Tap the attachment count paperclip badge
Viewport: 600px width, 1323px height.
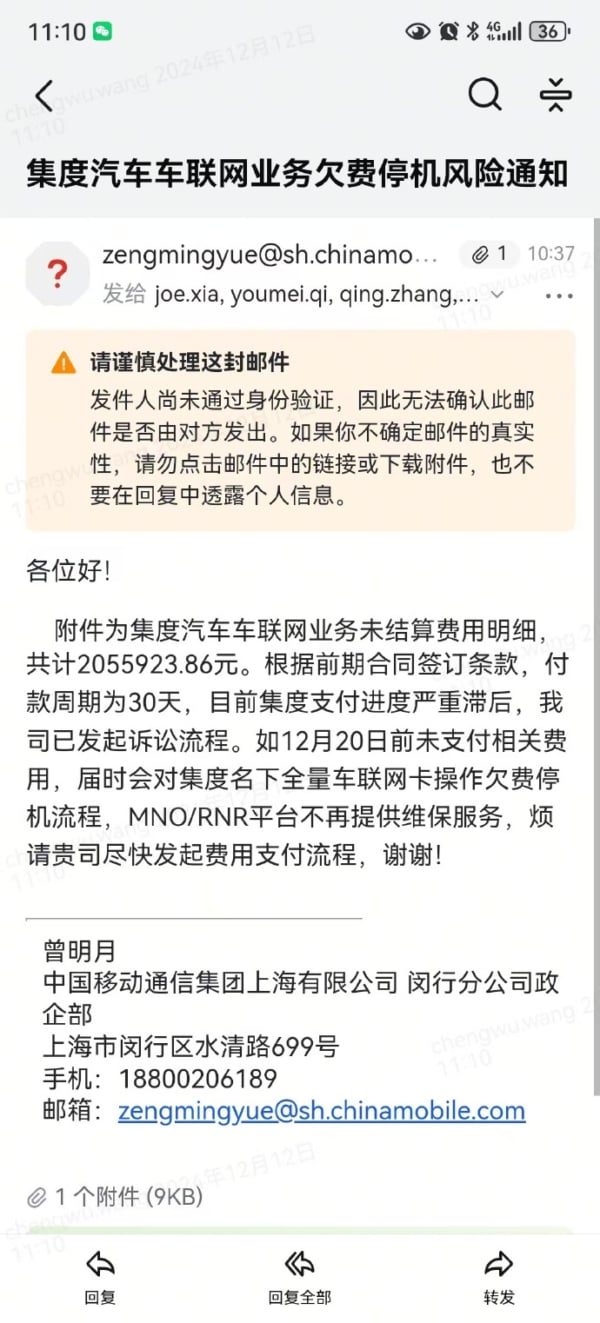[x=489, y=255]
